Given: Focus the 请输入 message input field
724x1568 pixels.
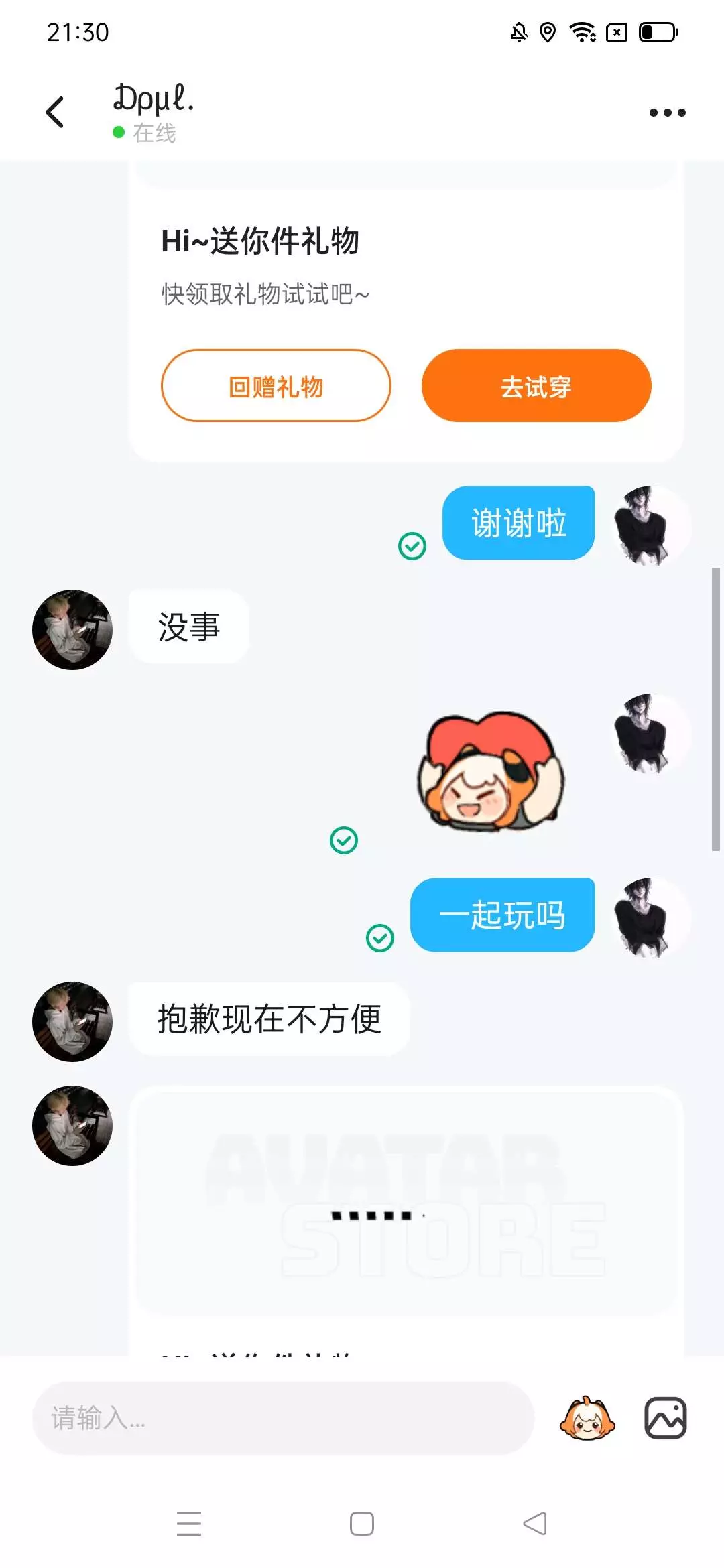Looking at the screenshot, I should 283,1418.
